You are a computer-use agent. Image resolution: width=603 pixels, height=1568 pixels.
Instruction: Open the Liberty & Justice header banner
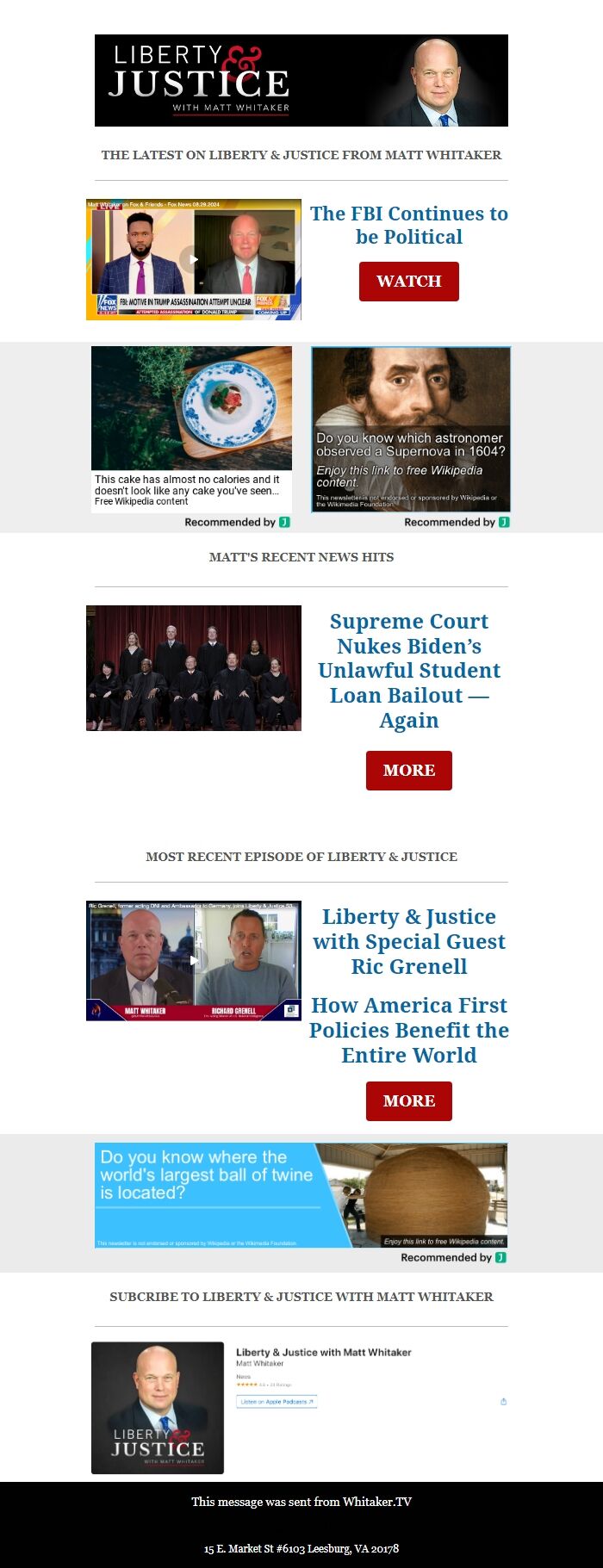pos(301,81)
